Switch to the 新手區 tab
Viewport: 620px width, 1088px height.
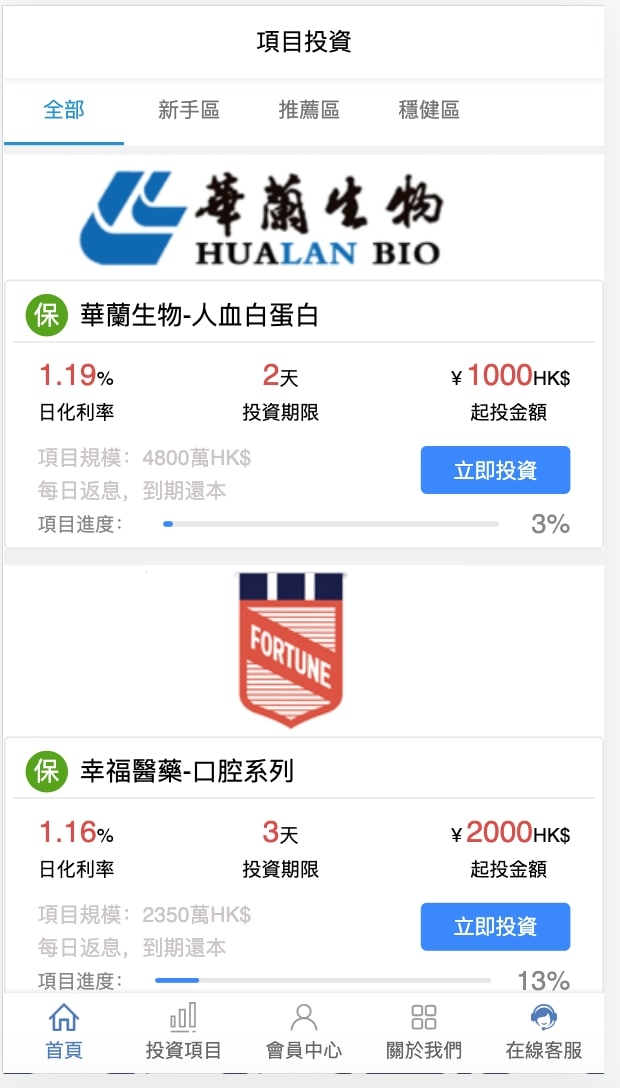coord(188,110)
